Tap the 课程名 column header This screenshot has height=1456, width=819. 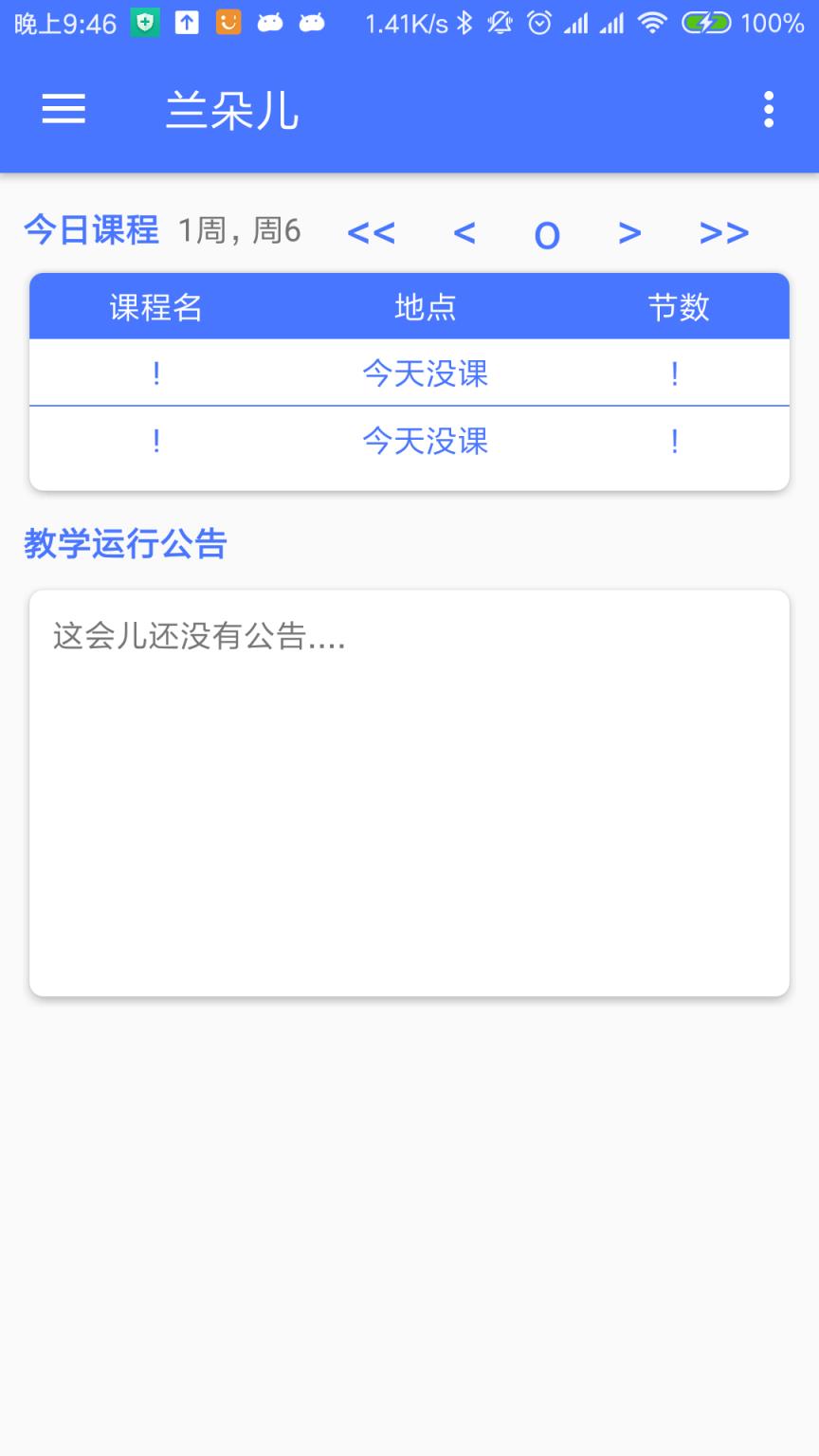[155, 306]
